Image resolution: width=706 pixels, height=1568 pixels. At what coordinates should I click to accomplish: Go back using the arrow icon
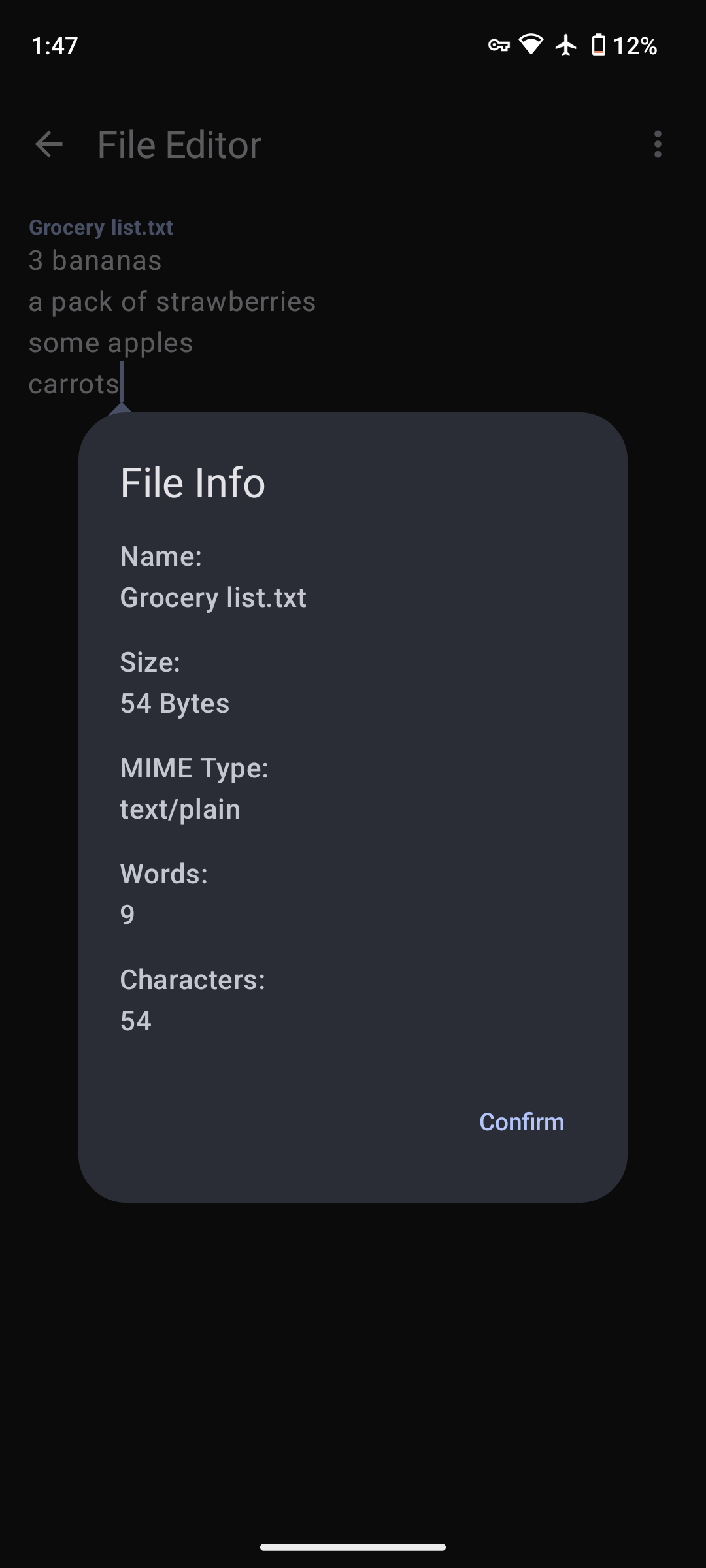point(48,144)
